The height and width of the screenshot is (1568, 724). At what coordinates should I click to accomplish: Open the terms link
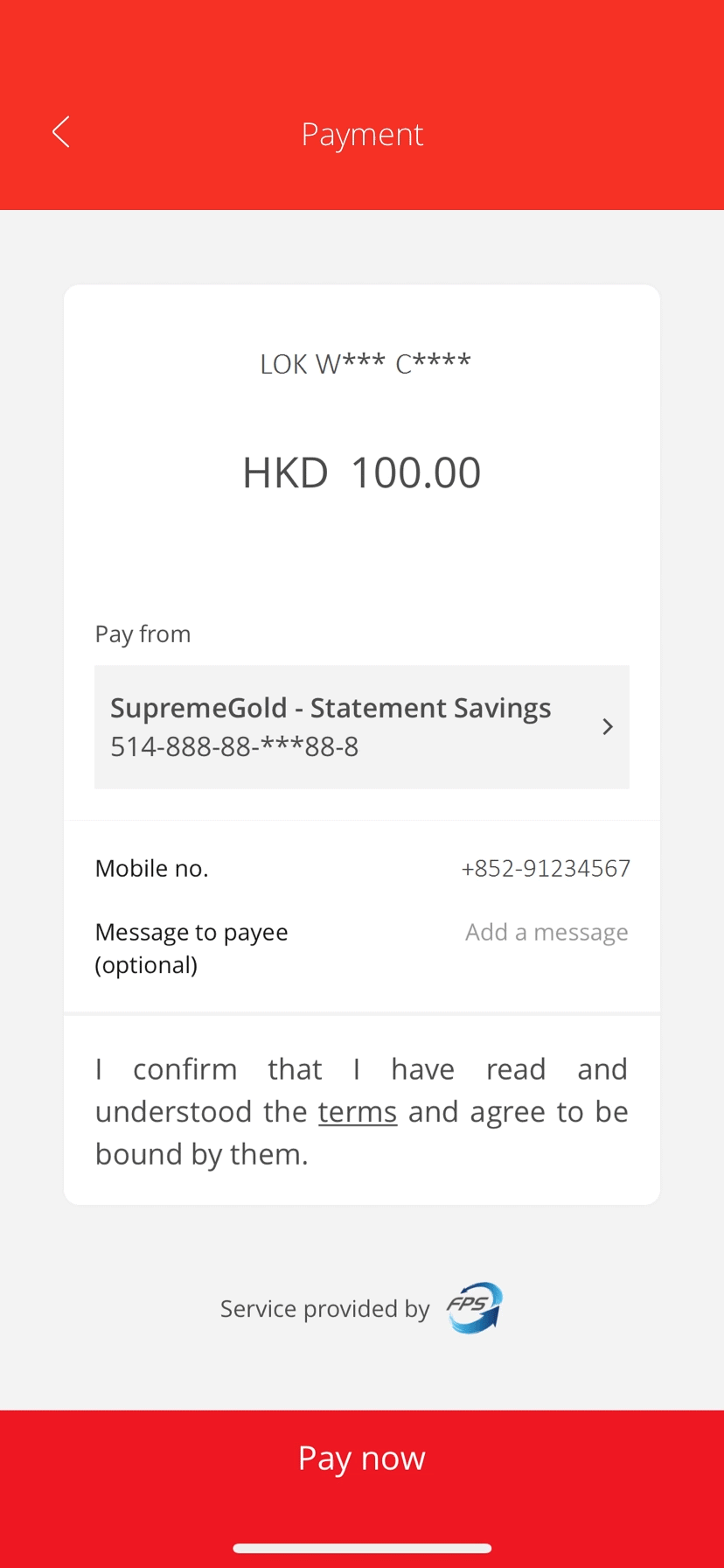[357, 1111]
